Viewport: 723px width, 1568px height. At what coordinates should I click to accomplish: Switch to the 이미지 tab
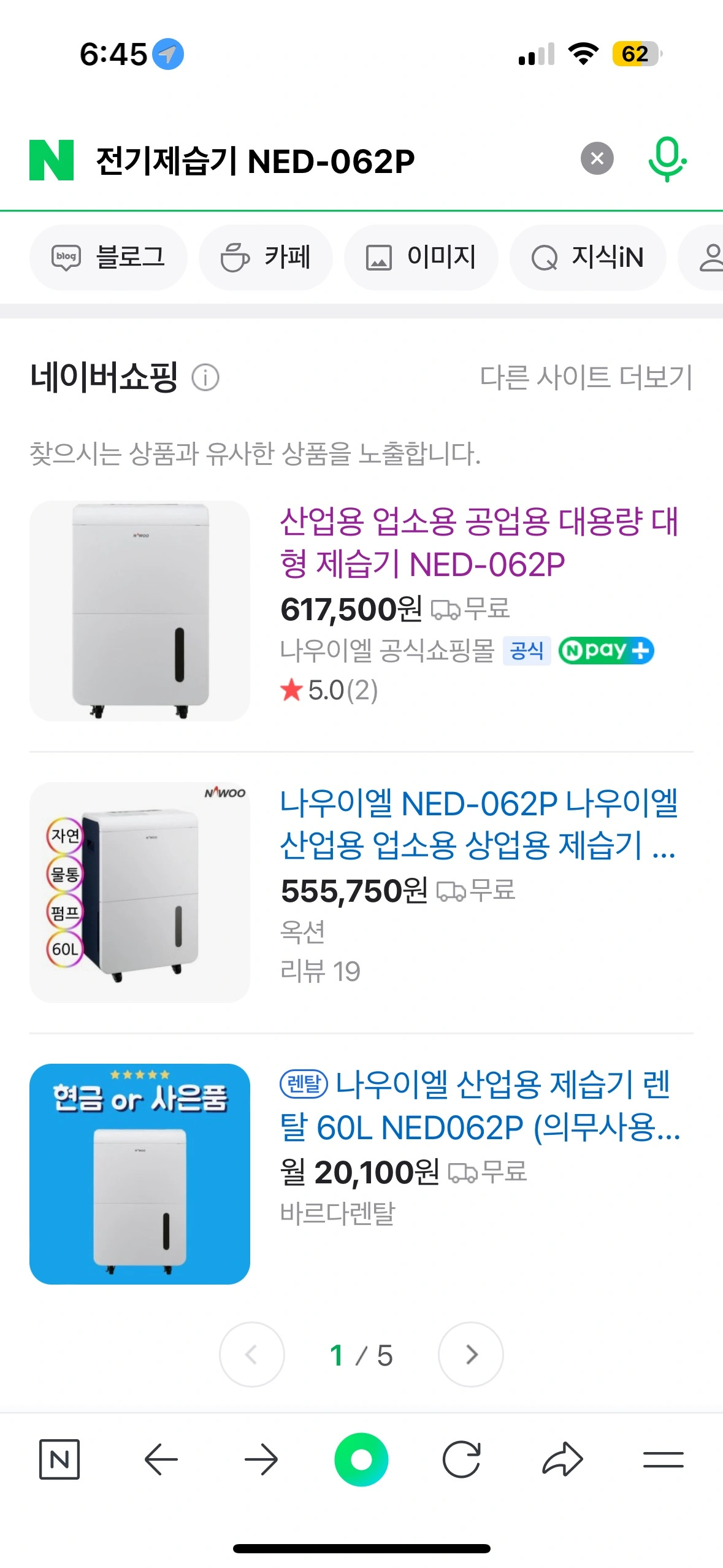[x=421, y=257]
